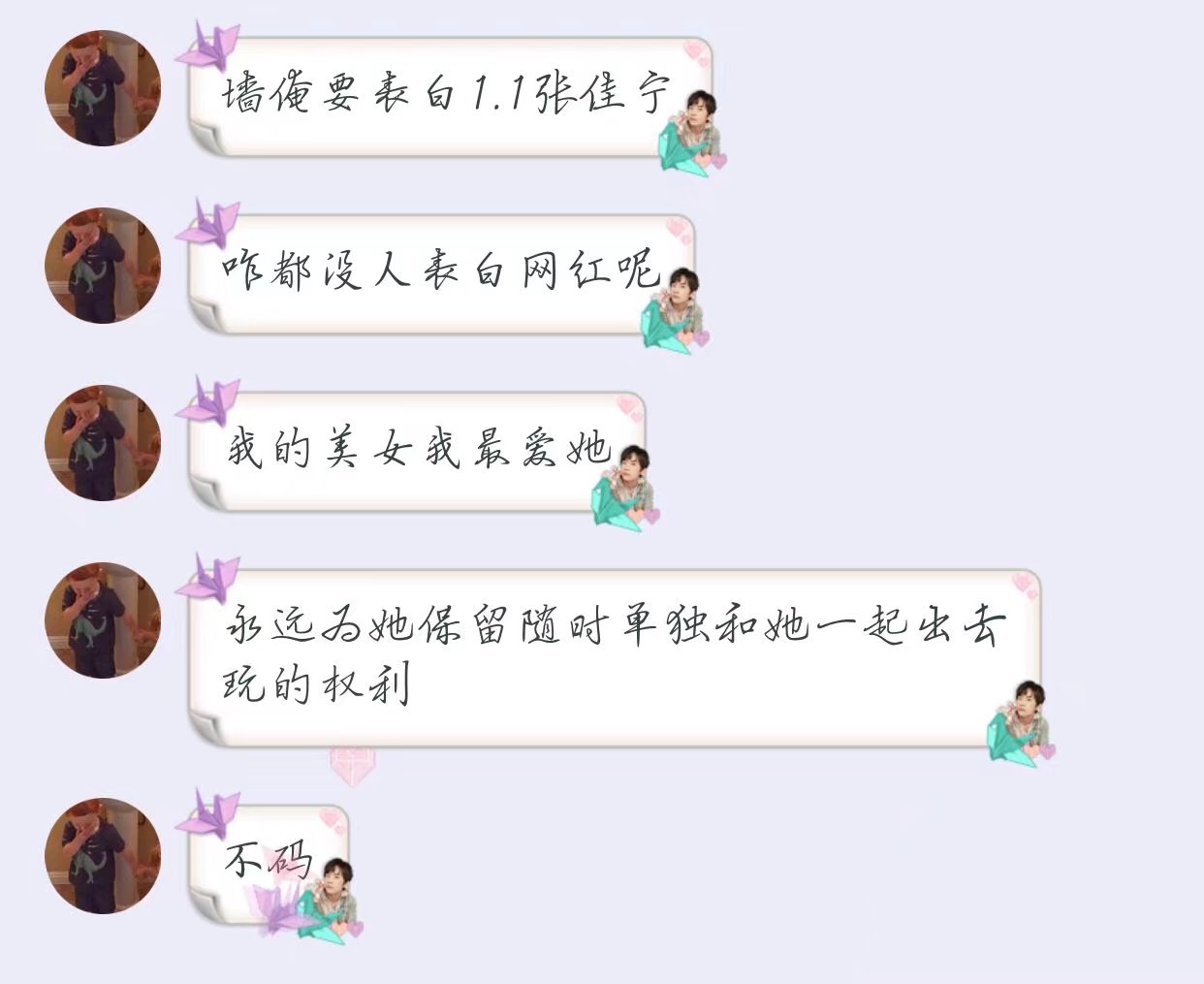
Task: Tap avatar next to '我的美女我最爱她'
Action: coord(102,443)
